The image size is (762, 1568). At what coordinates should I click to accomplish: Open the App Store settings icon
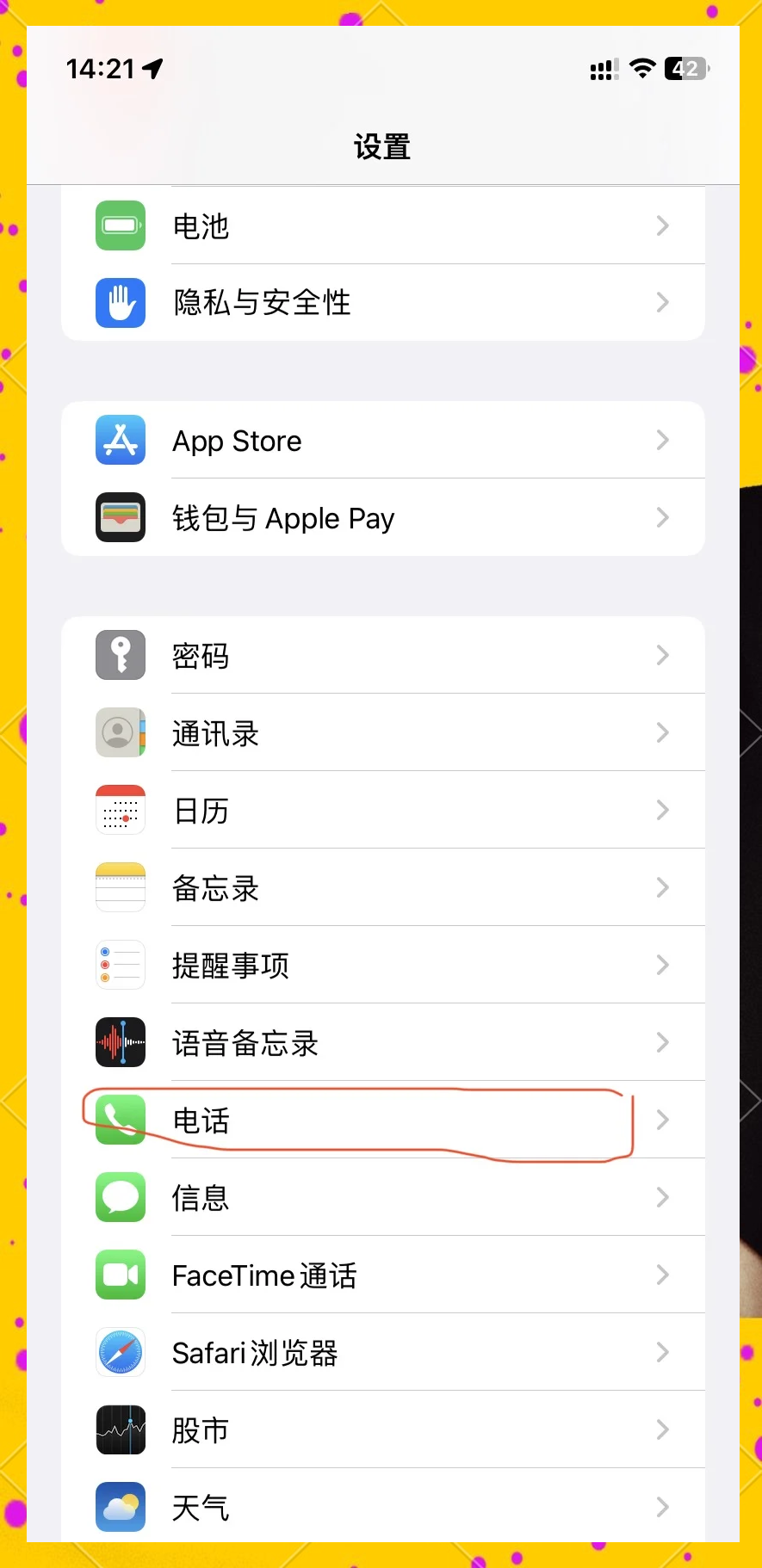click(x=120, y=440)
